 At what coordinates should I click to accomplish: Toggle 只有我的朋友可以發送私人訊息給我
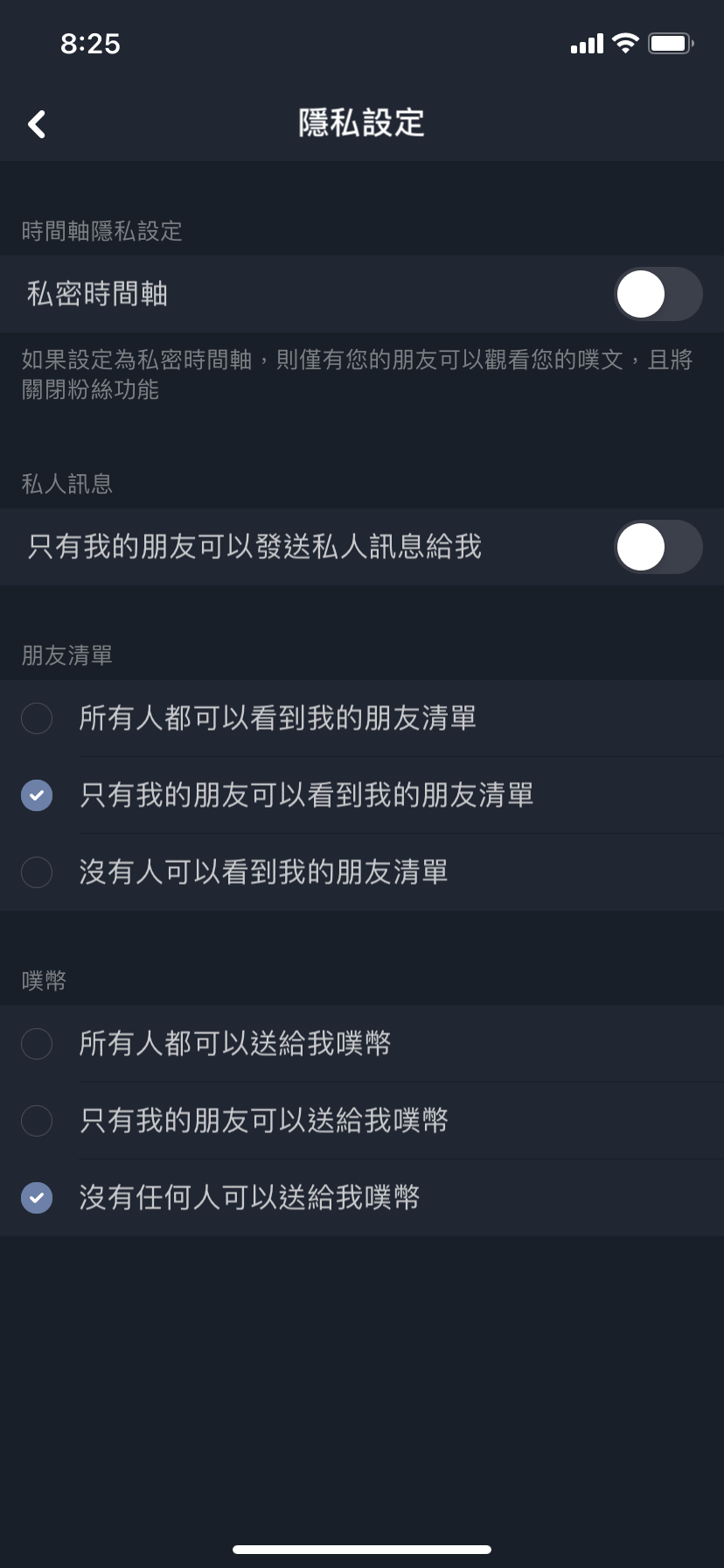(x=658, y=547)
